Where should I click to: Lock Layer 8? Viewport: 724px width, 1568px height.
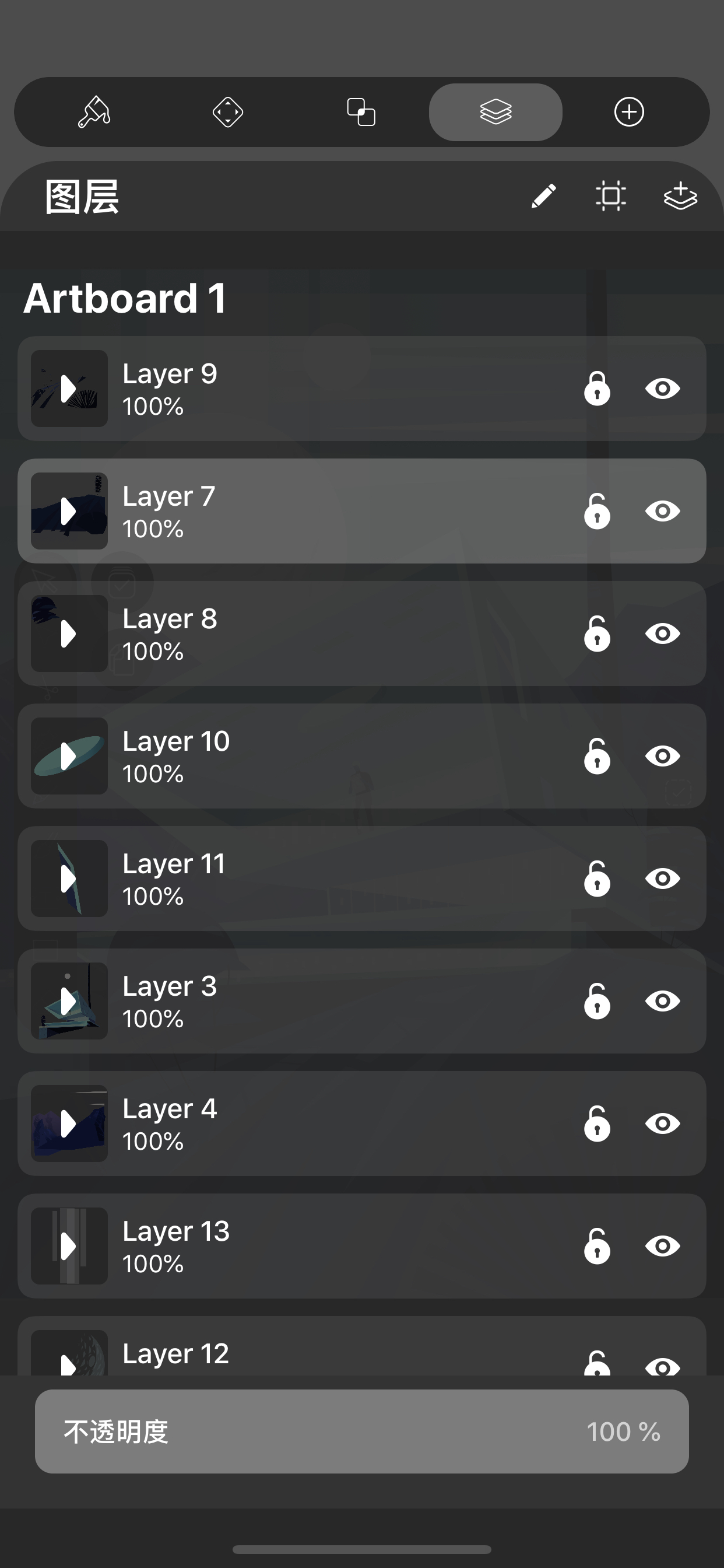click(597, 633)
